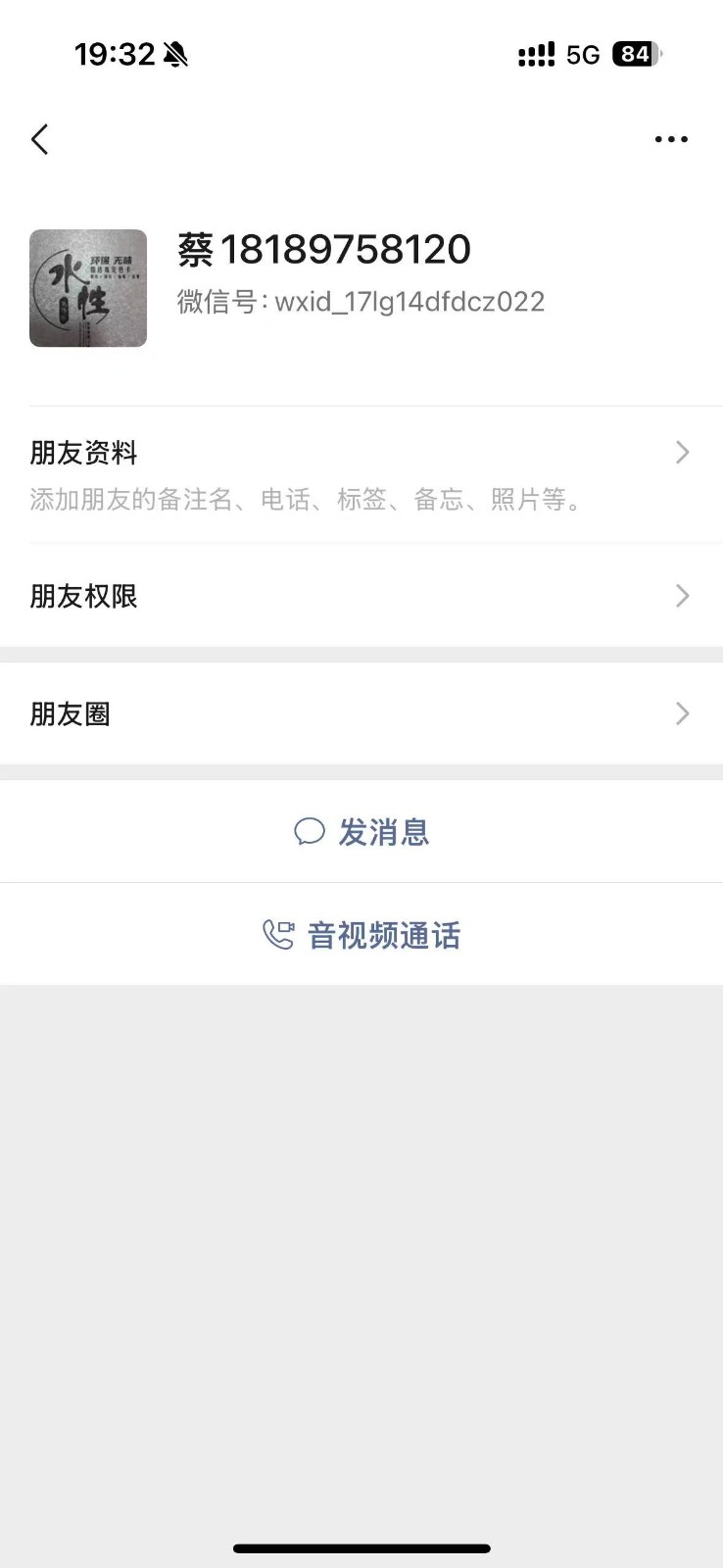Go back using the arrow icon
This screenshot has height=1568, width=723.
(40, 139)
